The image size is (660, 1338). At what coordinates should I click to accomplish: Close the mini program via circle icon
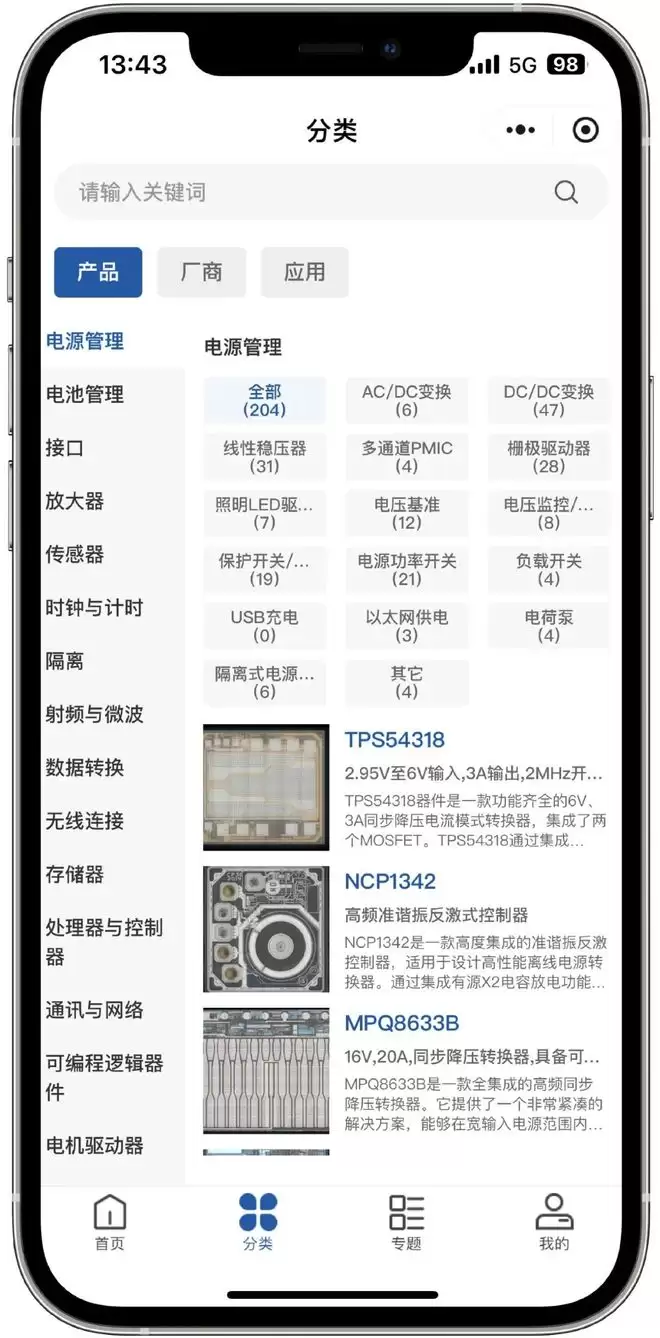click(585, 130)
